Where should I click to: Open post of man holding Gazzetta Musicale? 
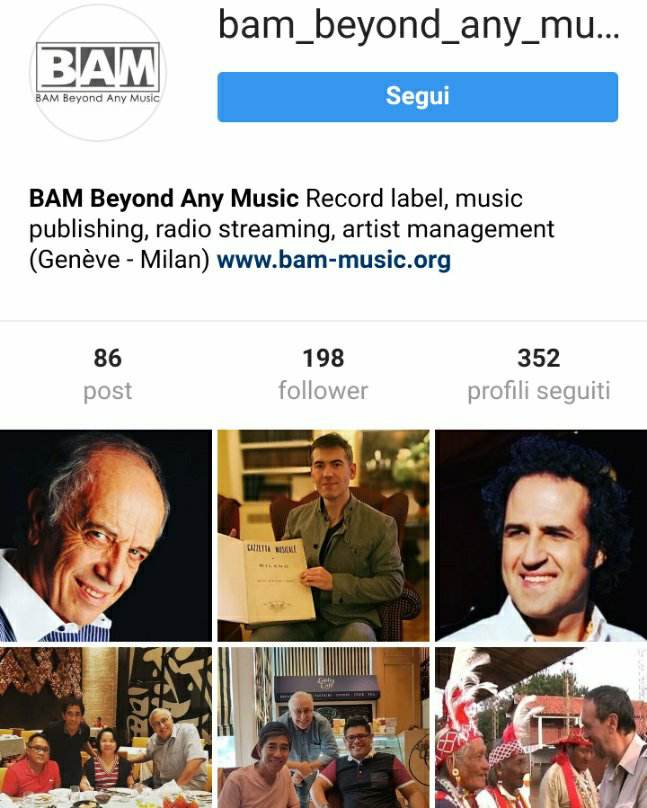click(x=323, y=535)
